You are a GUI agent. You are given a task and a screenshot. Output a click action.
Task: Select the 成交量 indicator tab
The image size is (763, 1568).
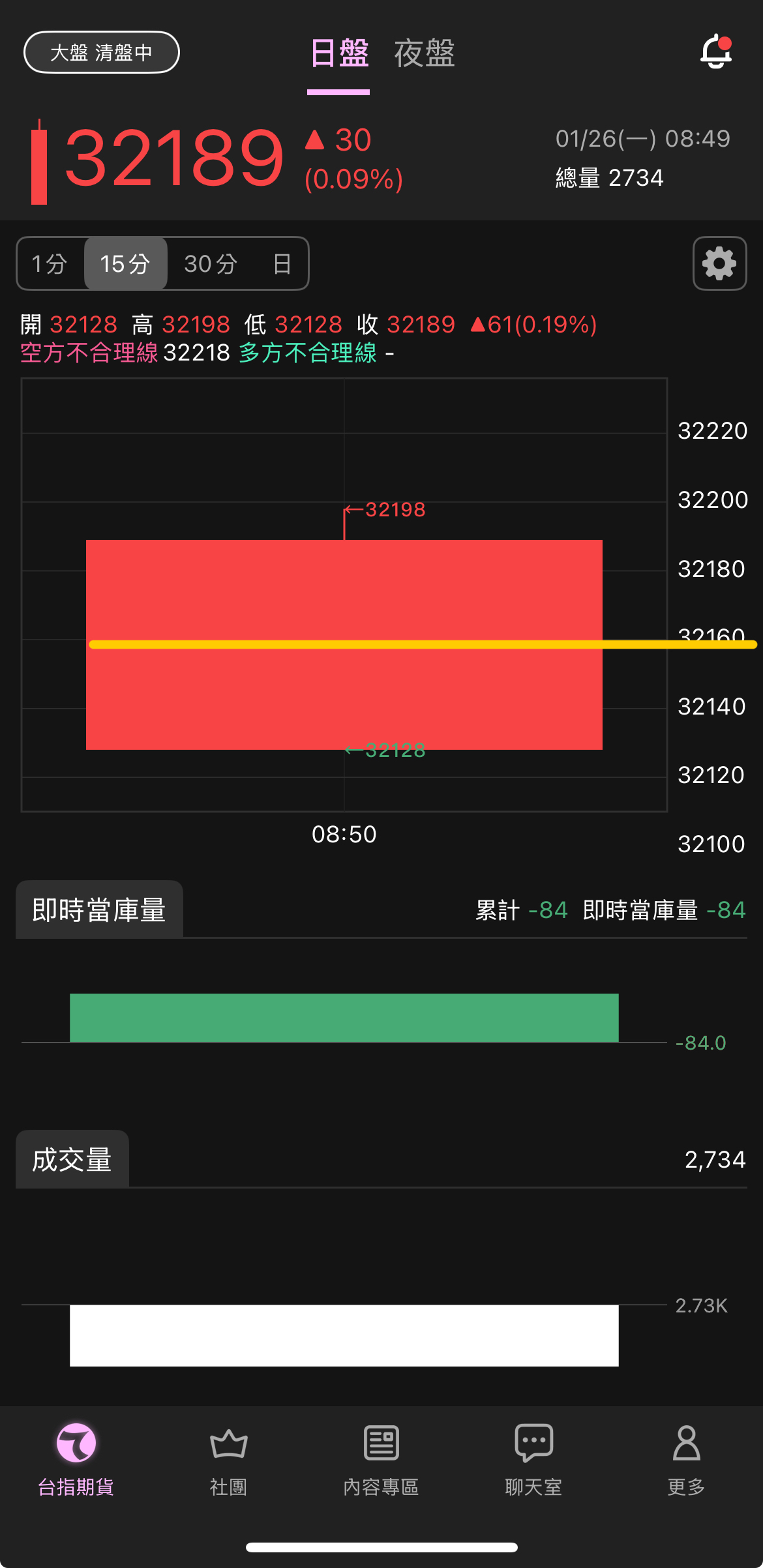click(72, 1159)
